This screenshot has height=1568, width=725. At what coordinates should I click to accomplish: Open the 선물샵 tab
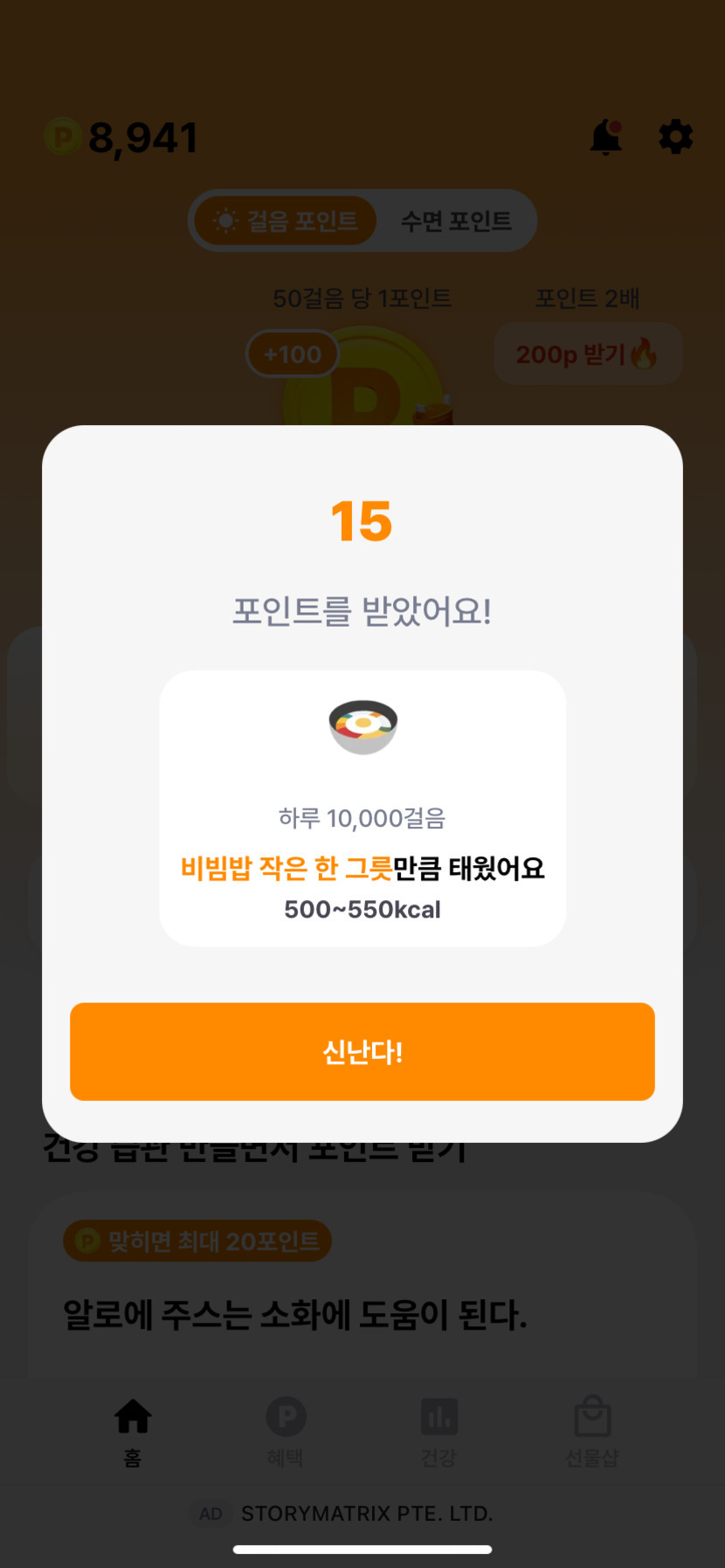tap(592, 1432)
